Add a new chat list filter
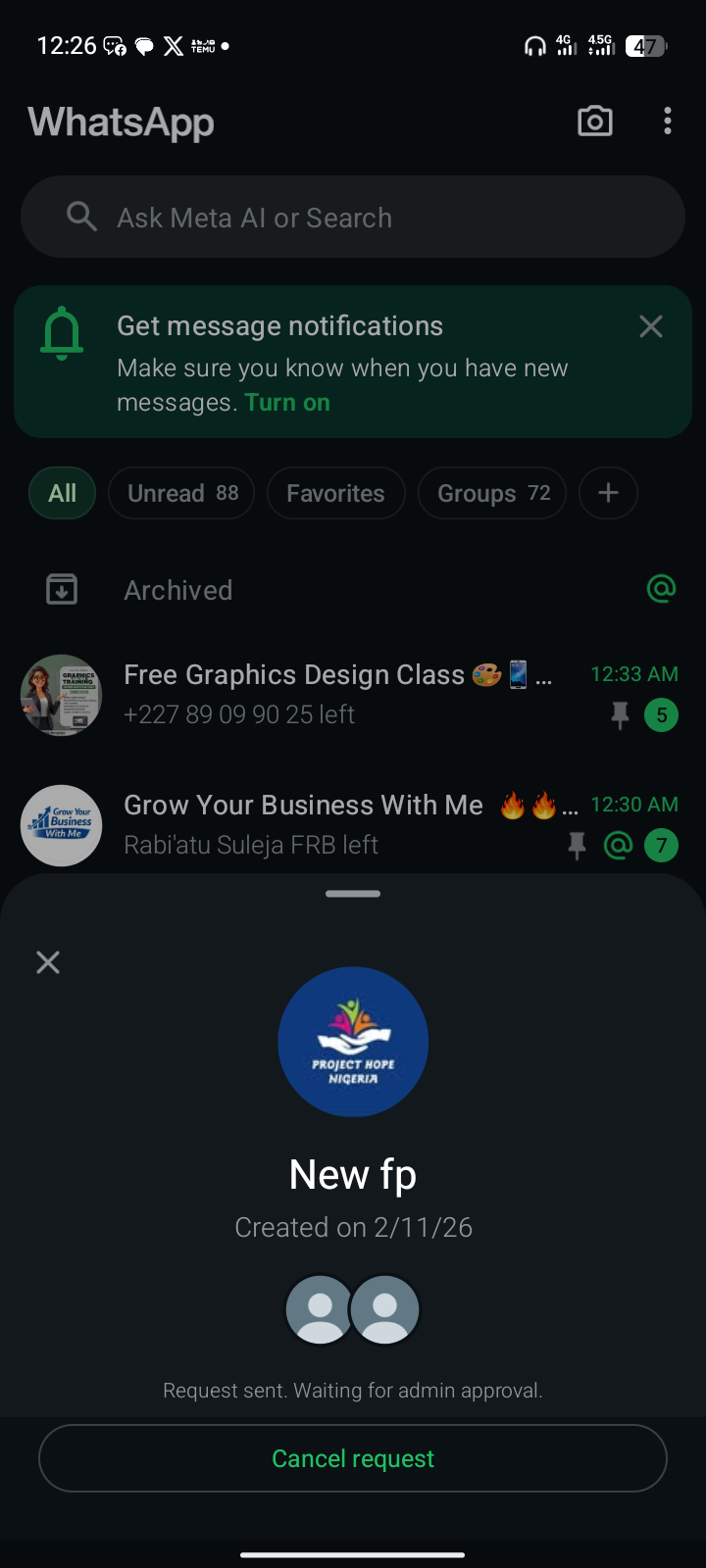 click(608, 493)
